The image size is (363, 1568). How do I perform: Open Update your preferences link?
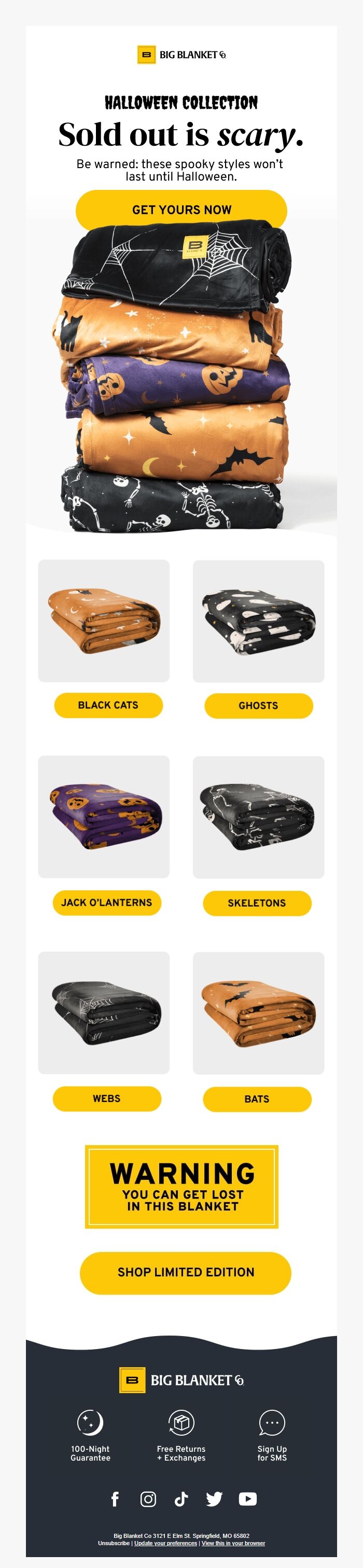[x=165, y=1543]
